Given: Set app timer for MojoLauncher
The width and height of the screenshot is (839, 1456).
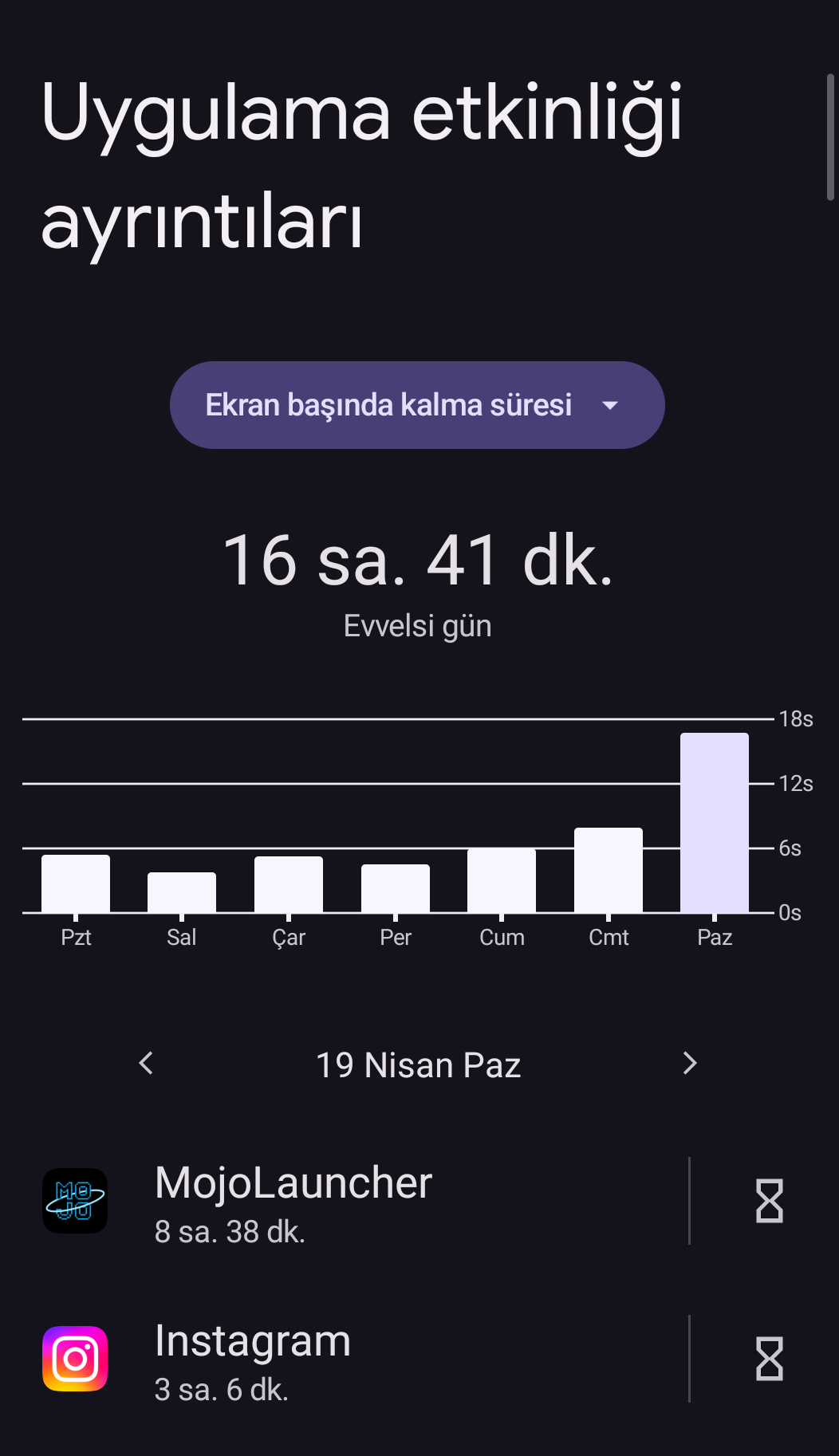Looking at the screenshot, I should (769, 1201).
